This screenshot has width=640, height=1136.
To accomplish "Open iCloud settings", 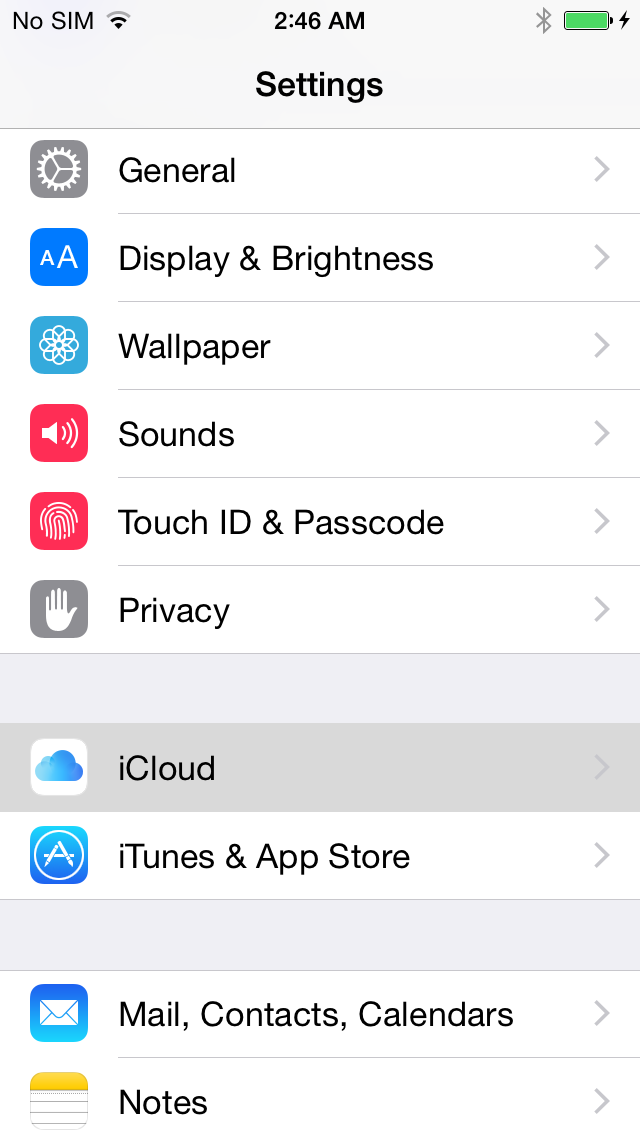I will (320, 768).
